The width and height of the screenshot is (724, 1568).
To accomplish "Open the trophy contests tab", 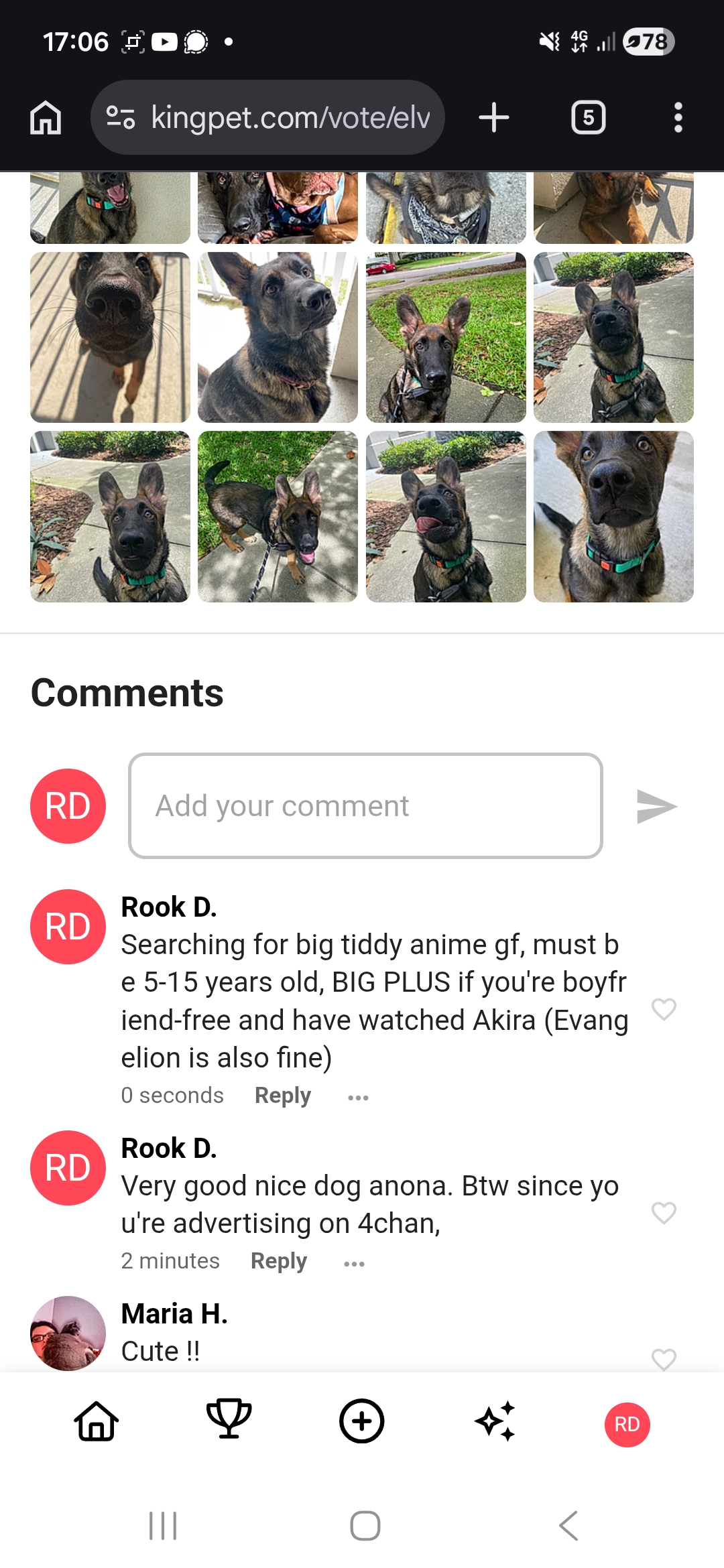I will 229,1419.
